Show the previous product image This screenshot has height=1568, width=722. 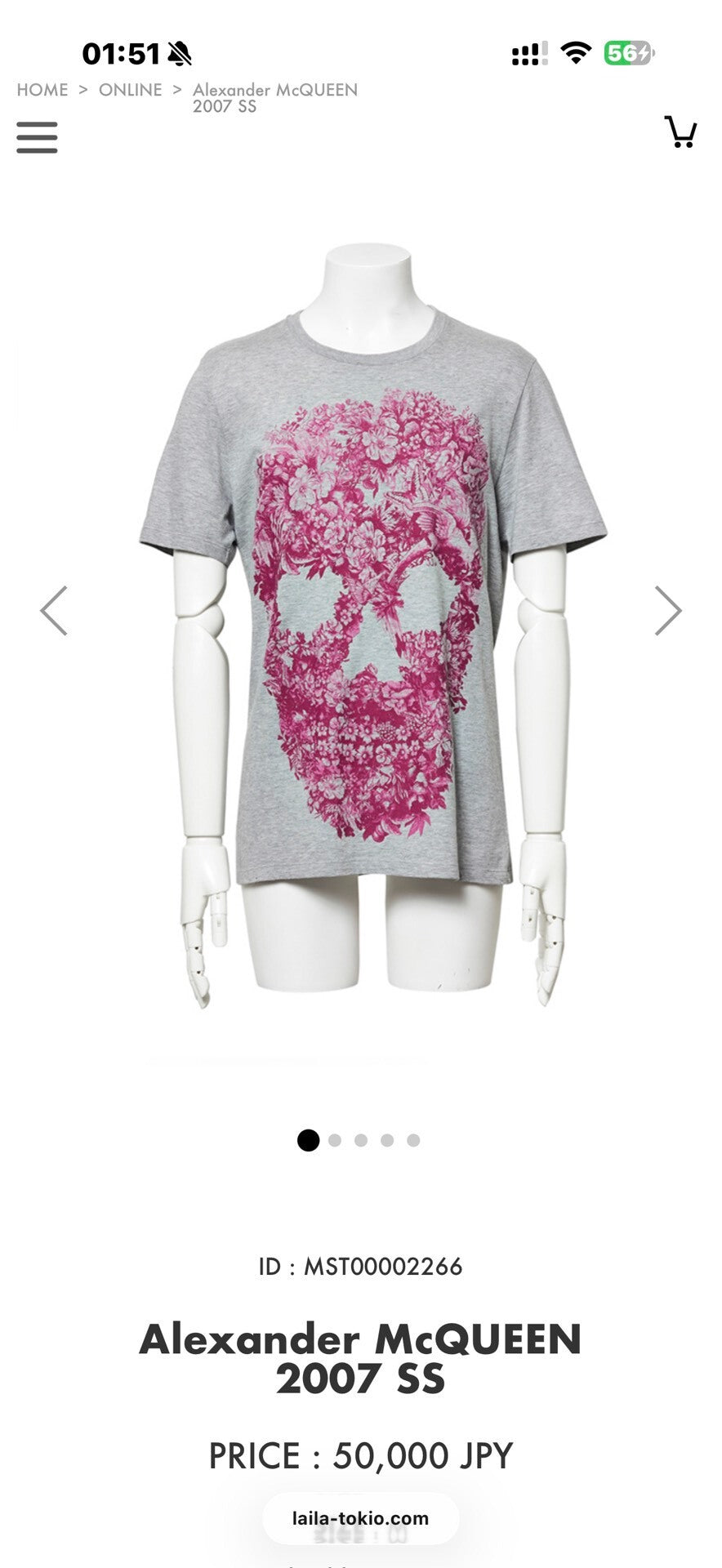click(x=54, y=611)
